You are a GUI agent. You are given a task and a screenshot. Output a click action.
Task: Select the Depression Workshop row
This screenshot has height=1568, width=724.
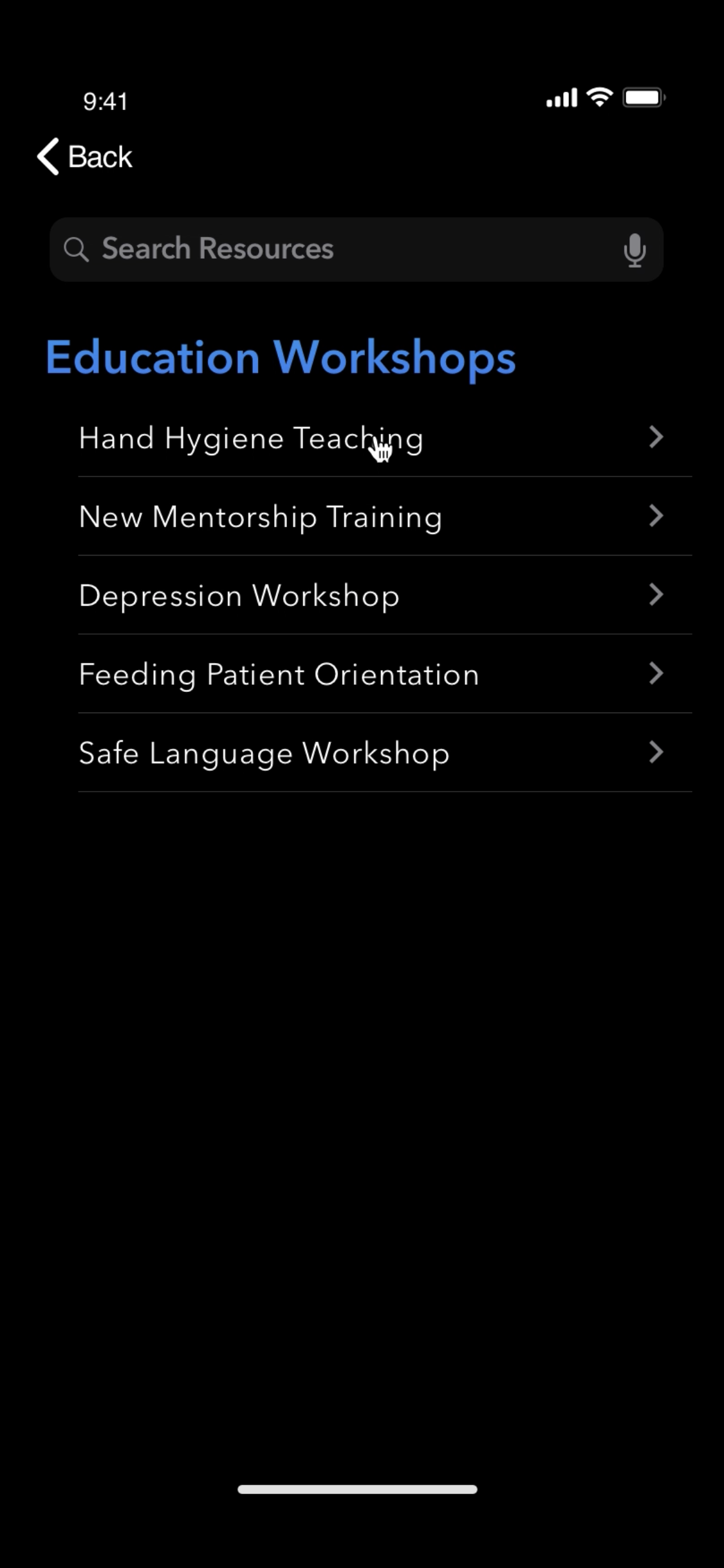[x=385, y=595]
